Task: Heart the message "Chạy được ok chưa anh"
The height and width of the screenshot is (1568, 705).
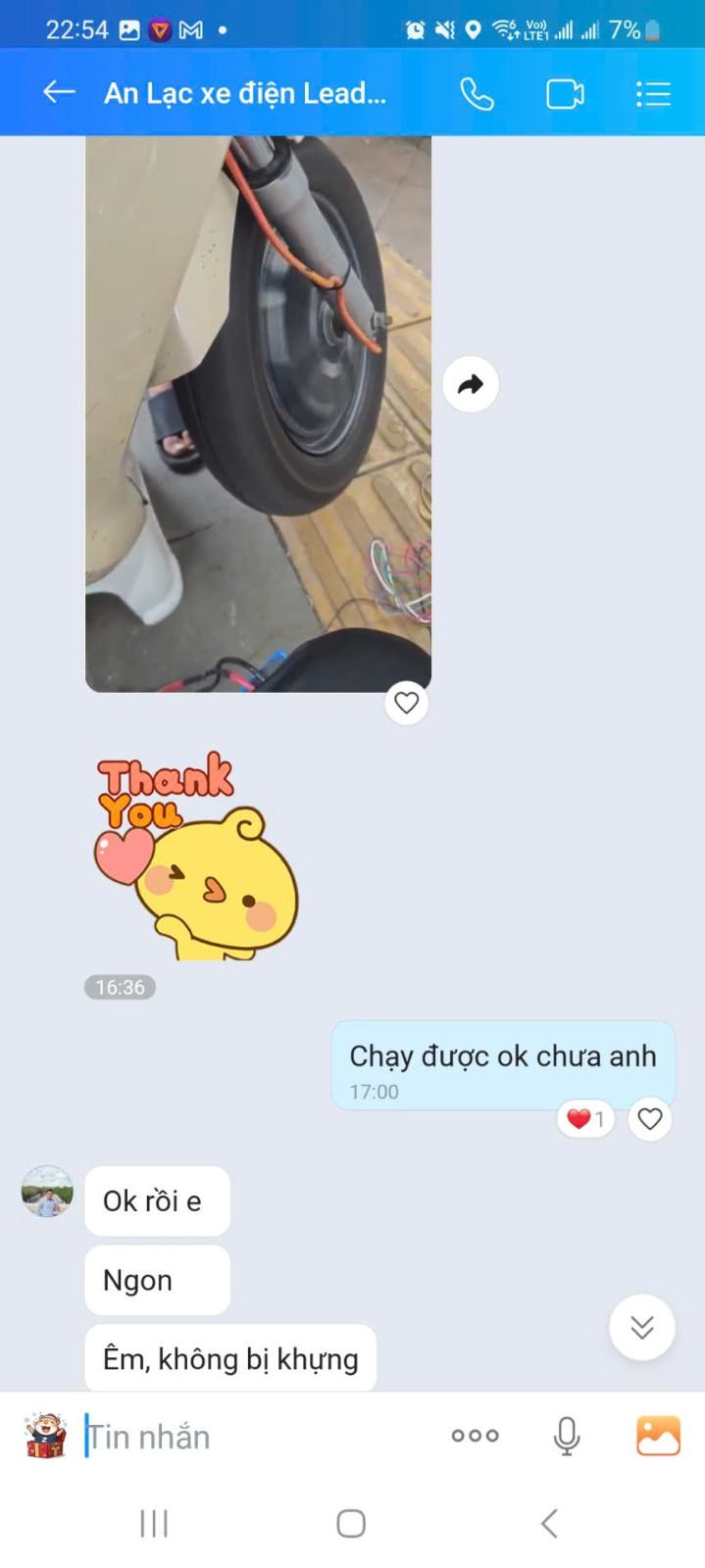Action: pos(650,1118)
